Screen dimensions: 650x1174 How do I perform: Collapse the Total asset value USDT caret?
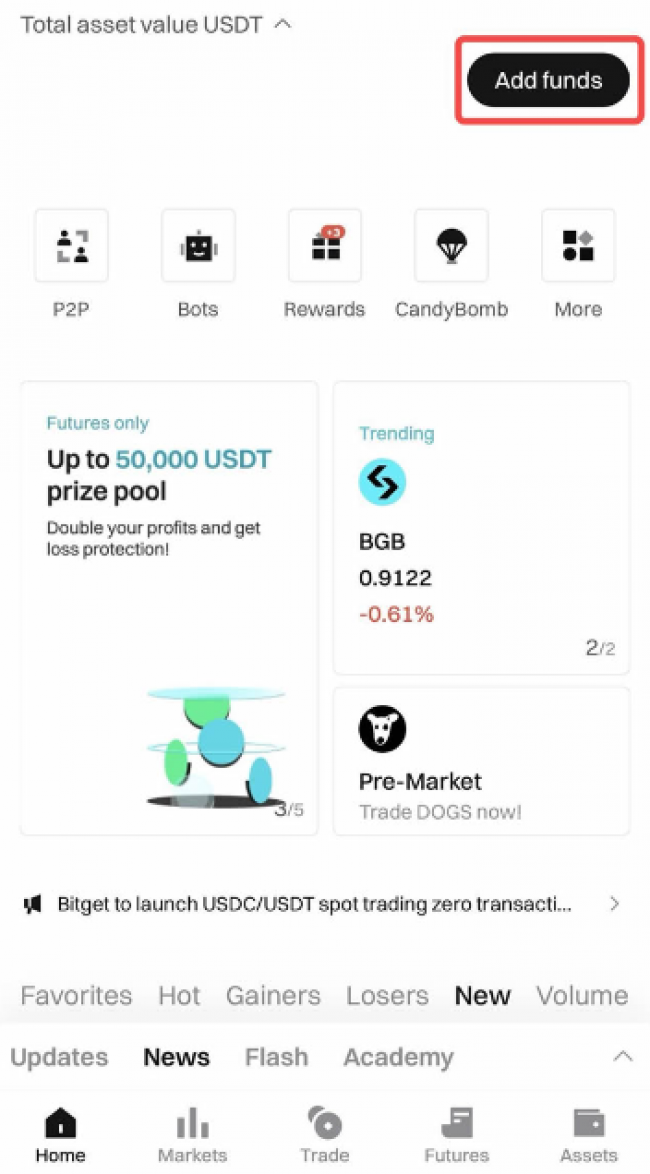pos(283,24)
